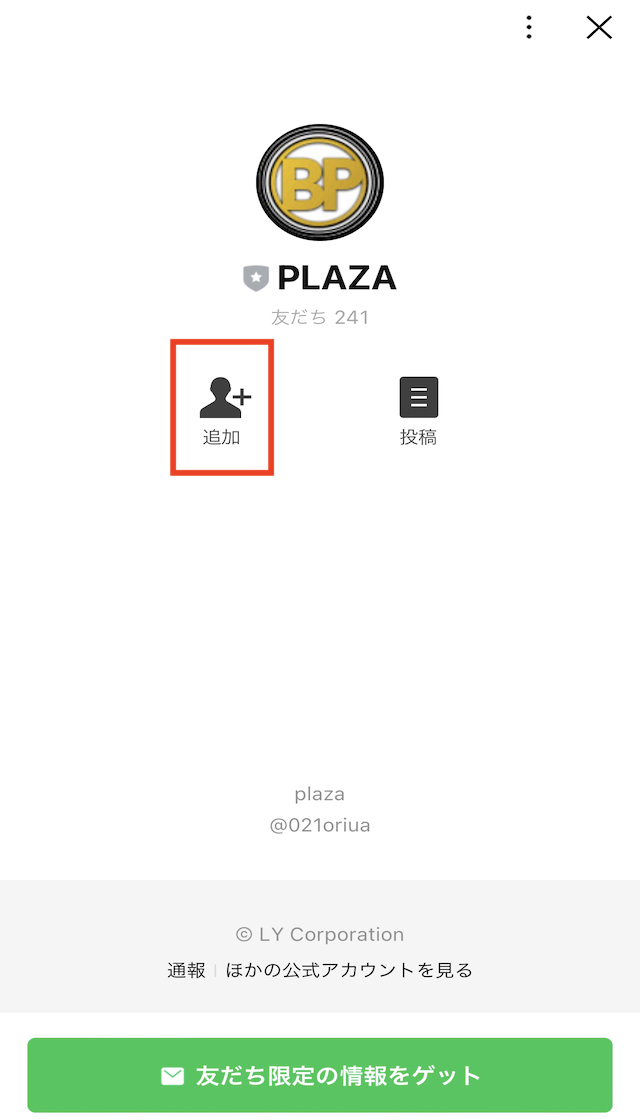Tap the green 友だち限定の情報をゲット button
The image size is (640, 1120).
click(x=320, y=1075)
